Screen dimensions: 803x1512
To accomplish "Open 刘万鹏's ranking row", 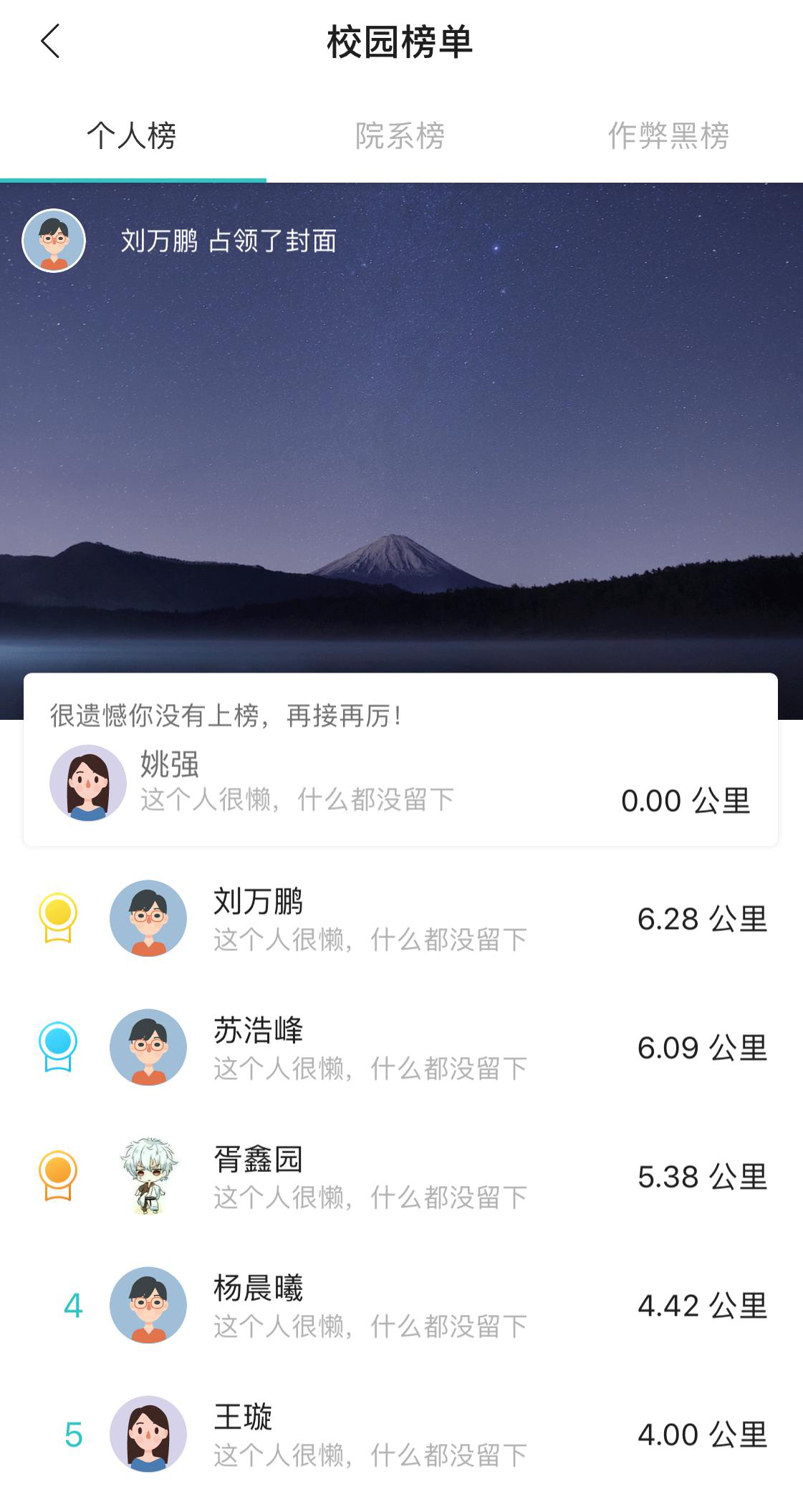I will click(x=401, y=918).
